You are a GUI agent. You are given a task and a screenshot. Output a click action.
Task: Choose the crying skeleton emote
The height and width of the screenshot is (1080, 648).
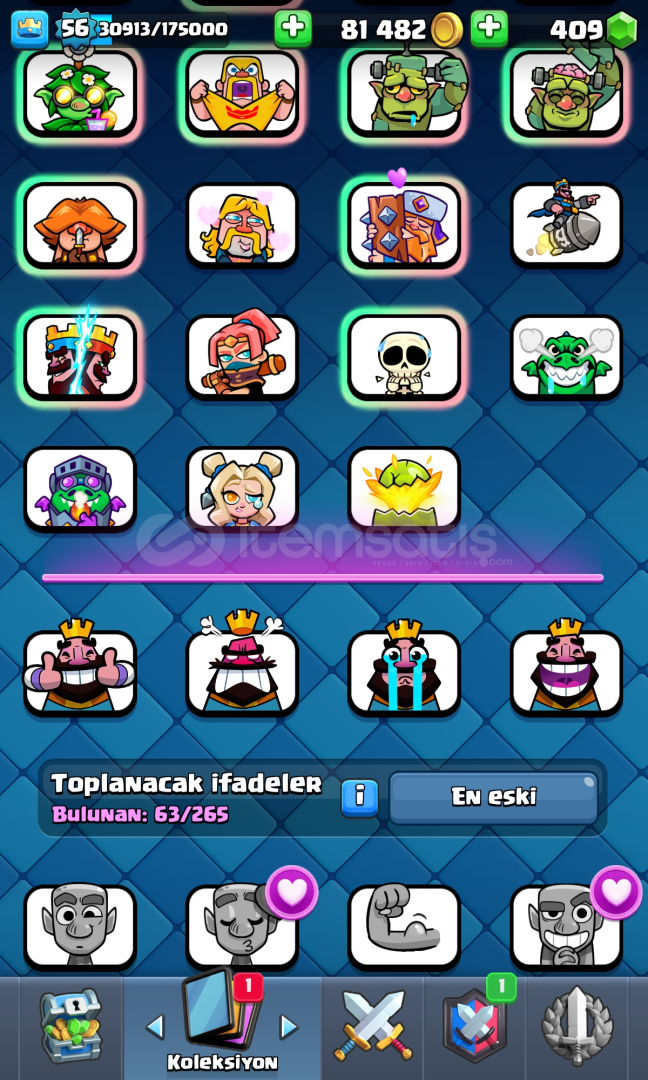click(404, 356)
